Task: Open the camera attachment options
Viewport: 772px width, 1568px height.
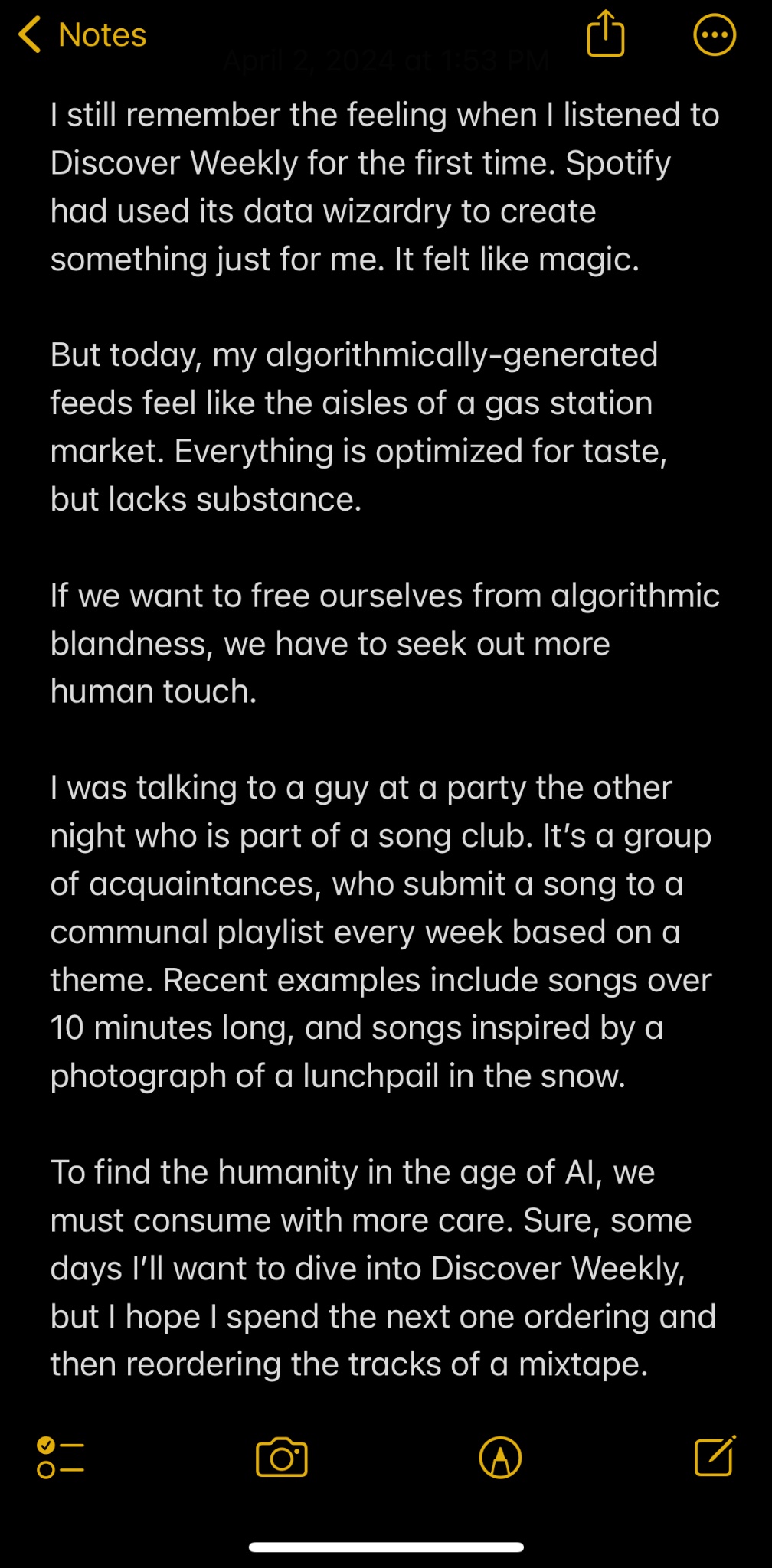Action: point(281,1457)
